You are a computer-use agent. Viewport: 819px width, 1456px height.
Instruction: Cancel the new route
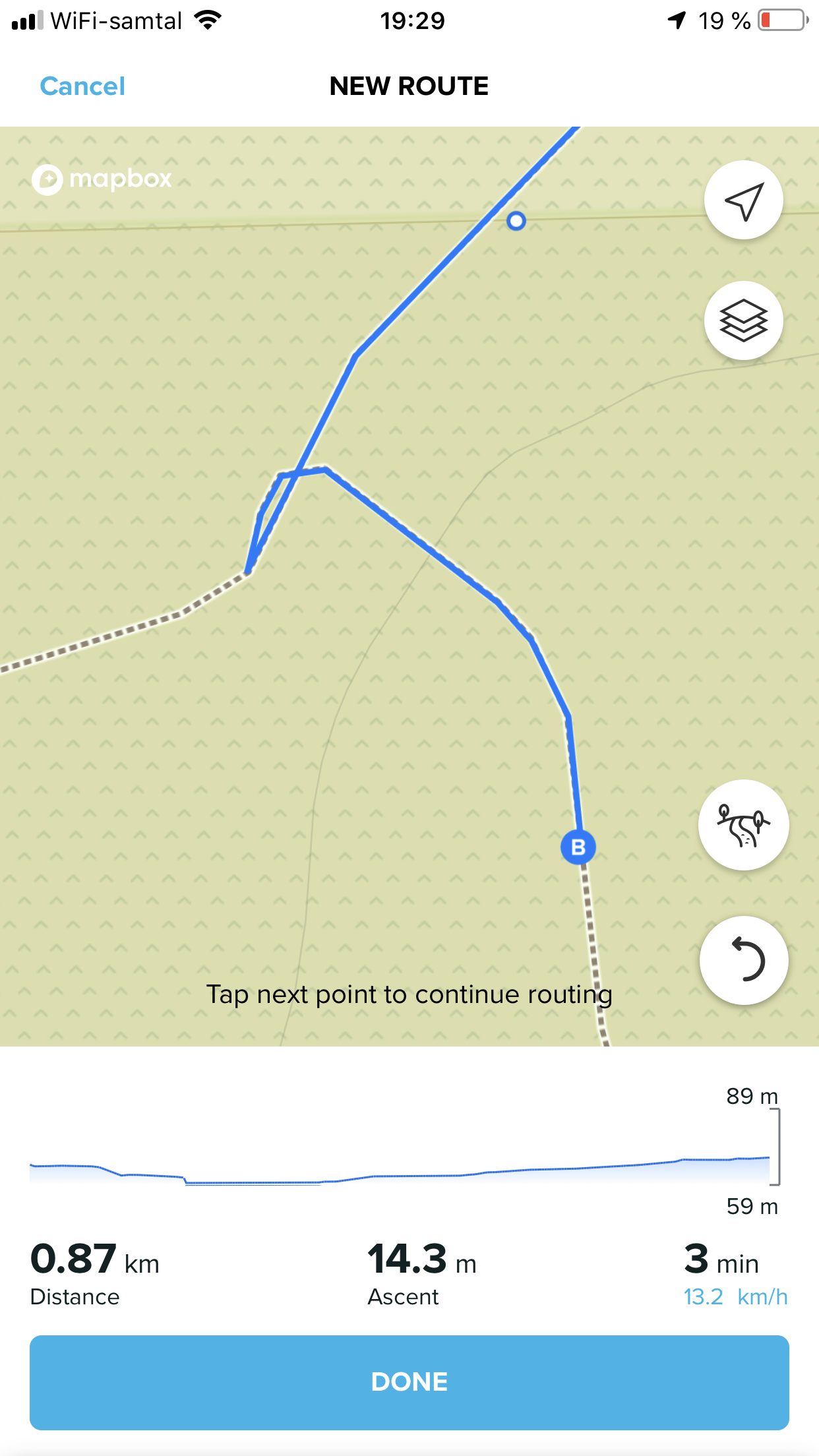tap(82, 86)
